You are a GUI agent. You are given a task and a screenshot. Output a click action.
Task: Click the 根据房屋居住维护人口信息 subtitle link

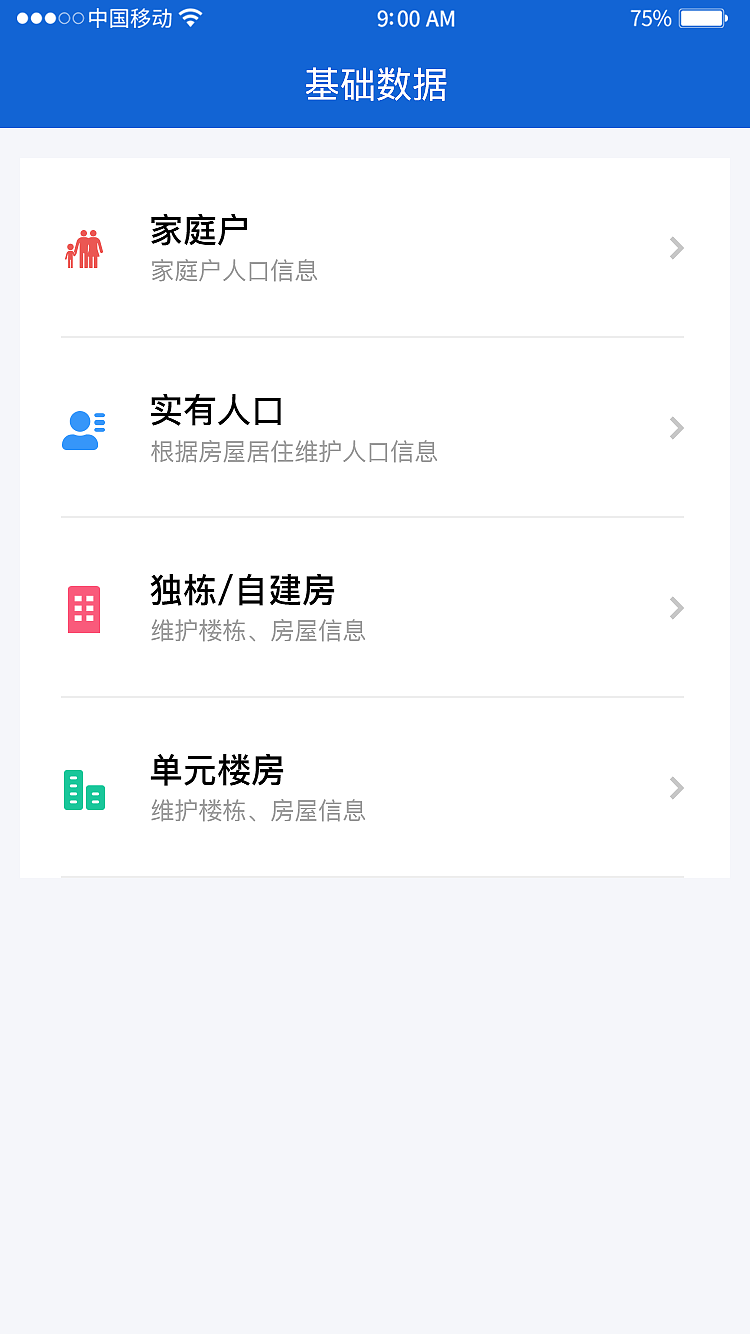[x=293, y=452]
